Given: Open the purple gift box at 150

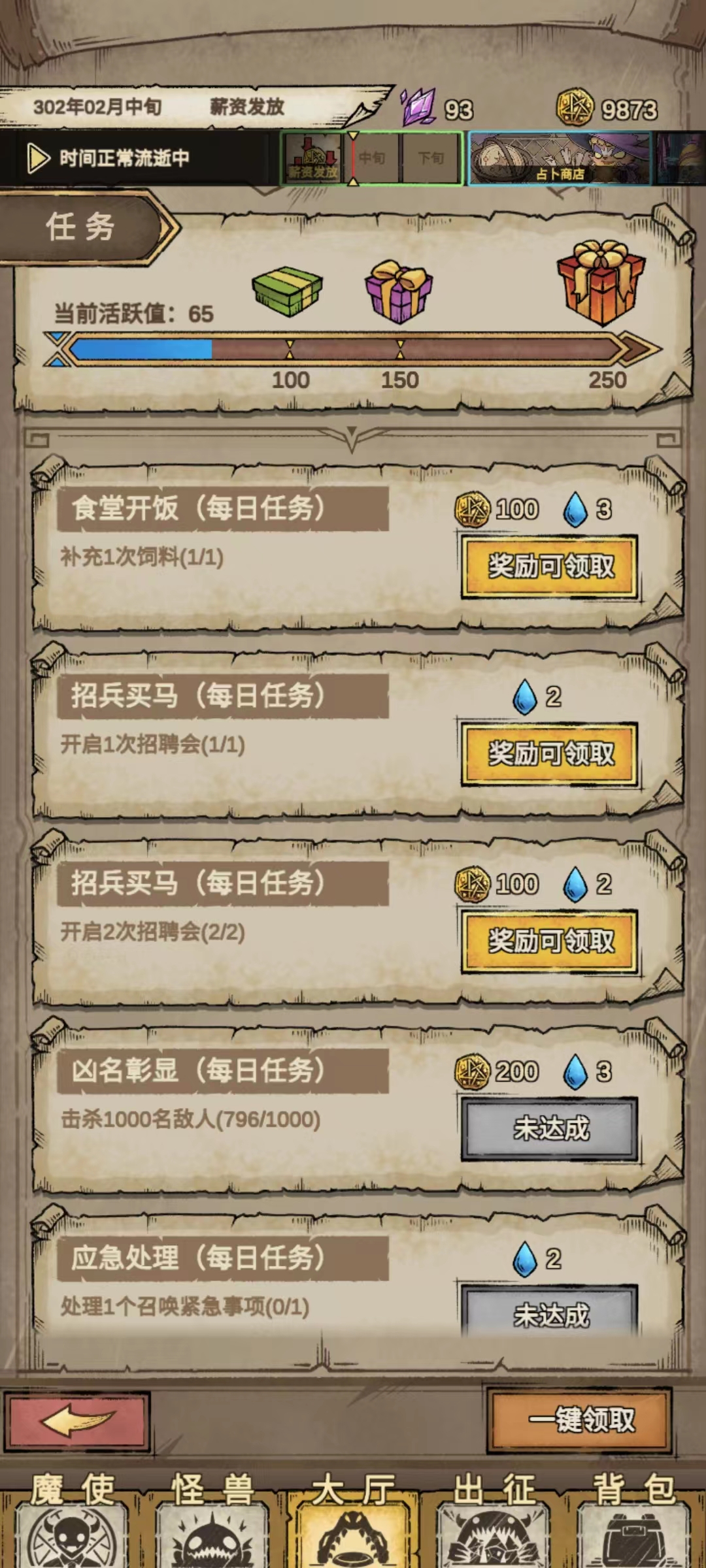Looking at the screenshot, I should (x=398, y=291).
